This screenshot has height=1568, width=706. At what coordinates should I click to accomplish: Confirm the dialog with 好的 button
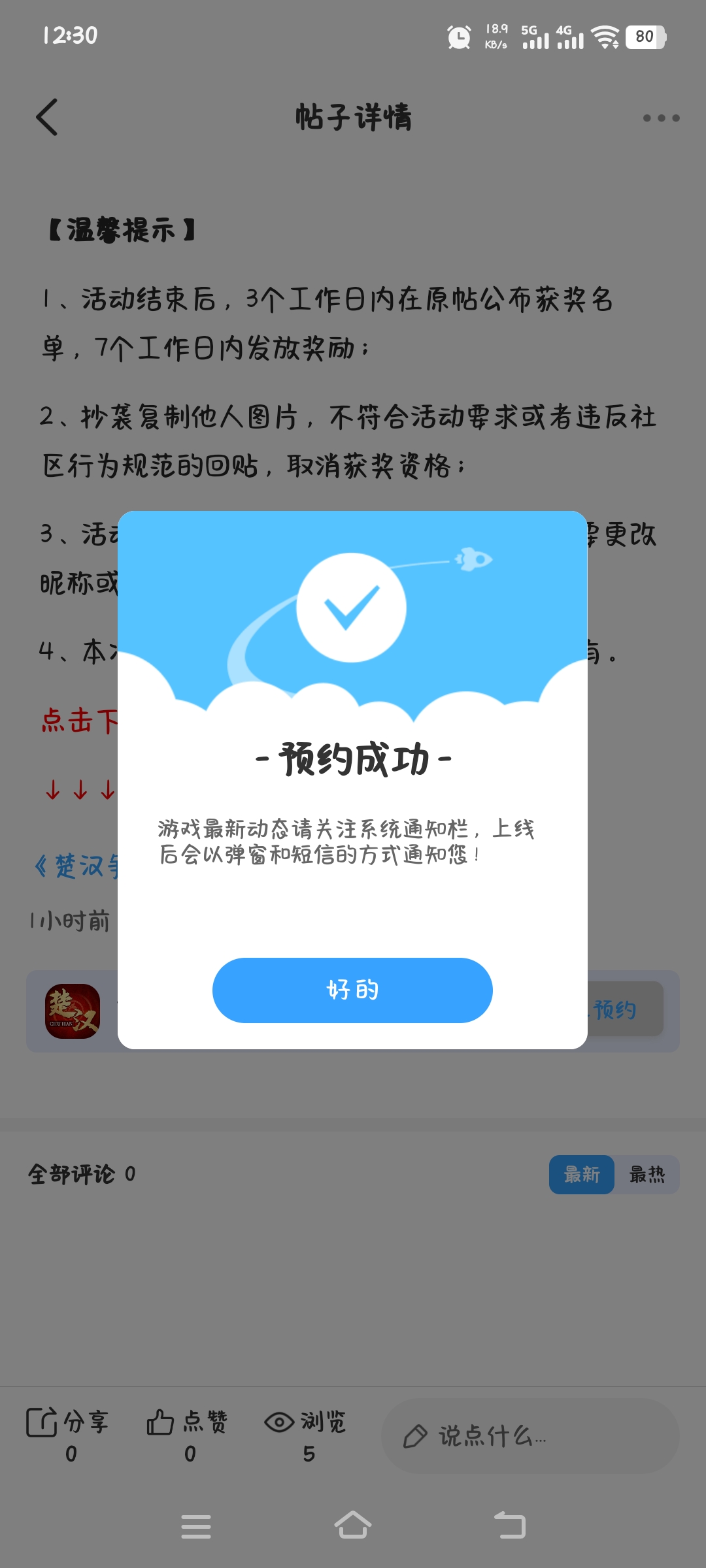click(352, 990)
